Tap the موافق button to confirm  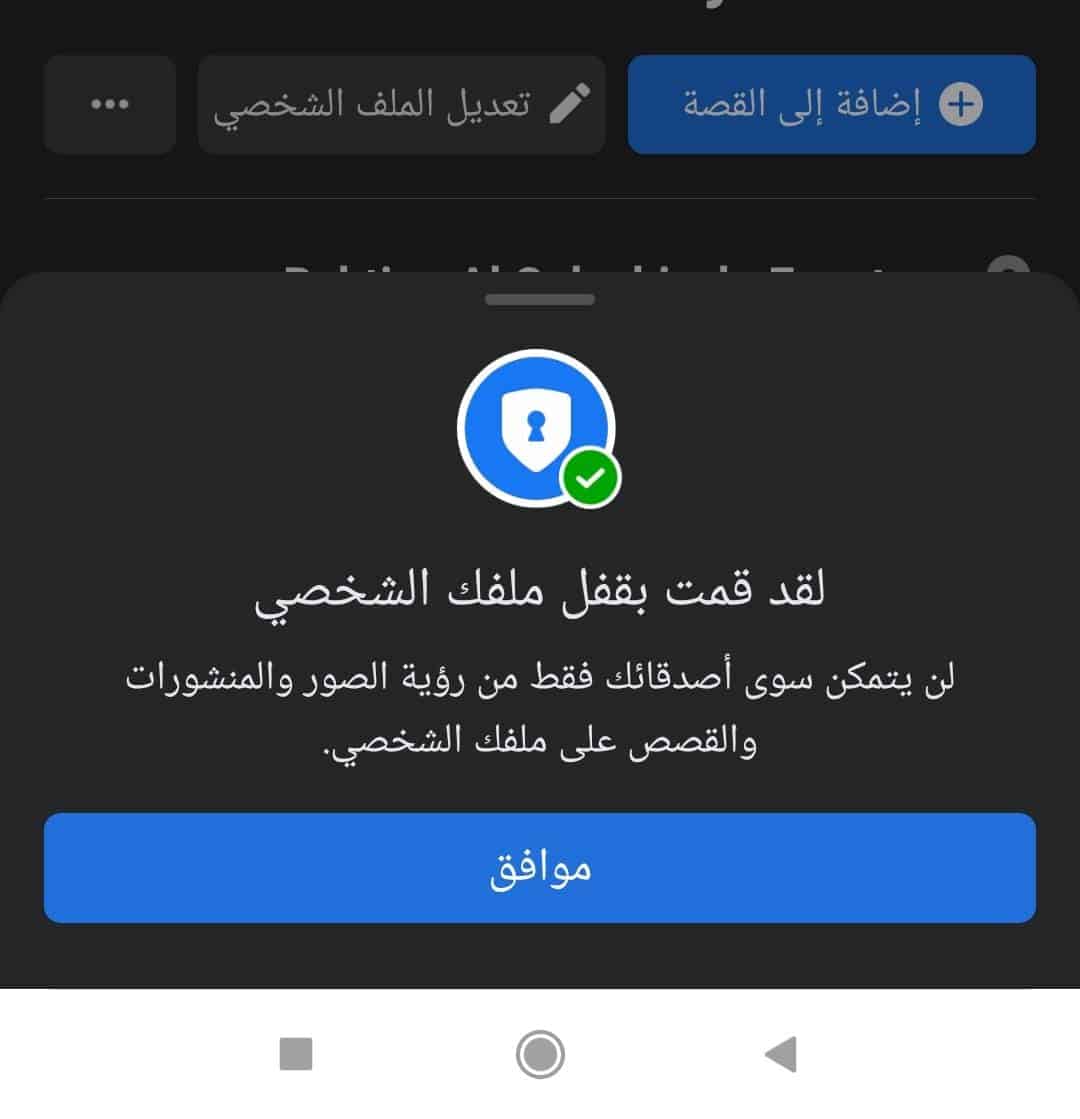click(540, 868)
